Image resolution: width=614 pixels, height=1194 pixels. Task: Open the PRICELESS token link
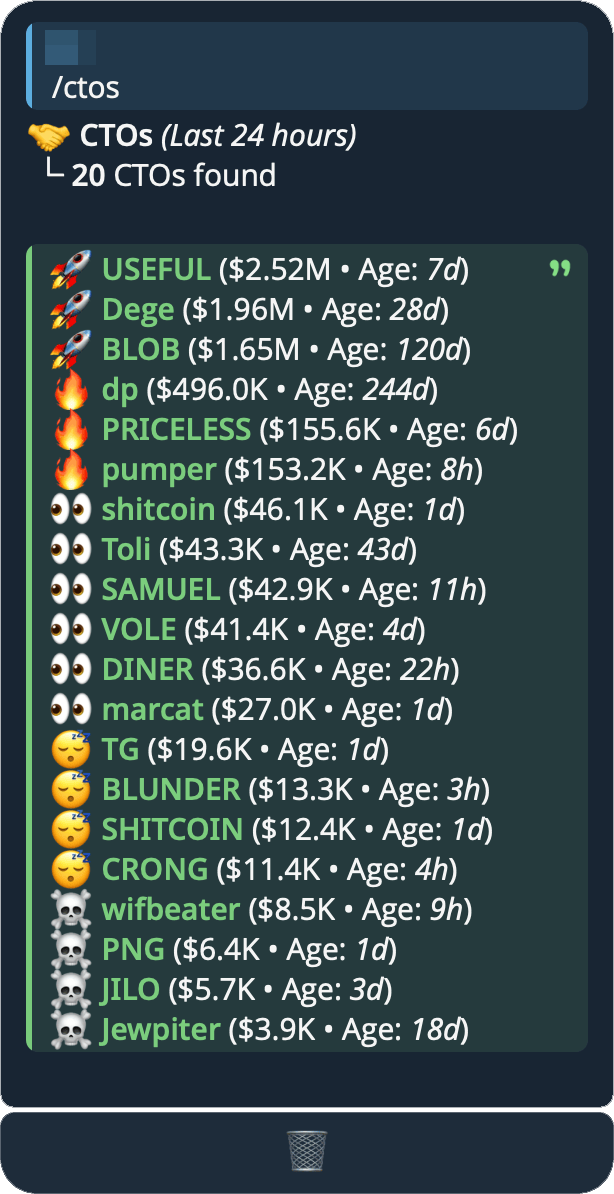176,430
